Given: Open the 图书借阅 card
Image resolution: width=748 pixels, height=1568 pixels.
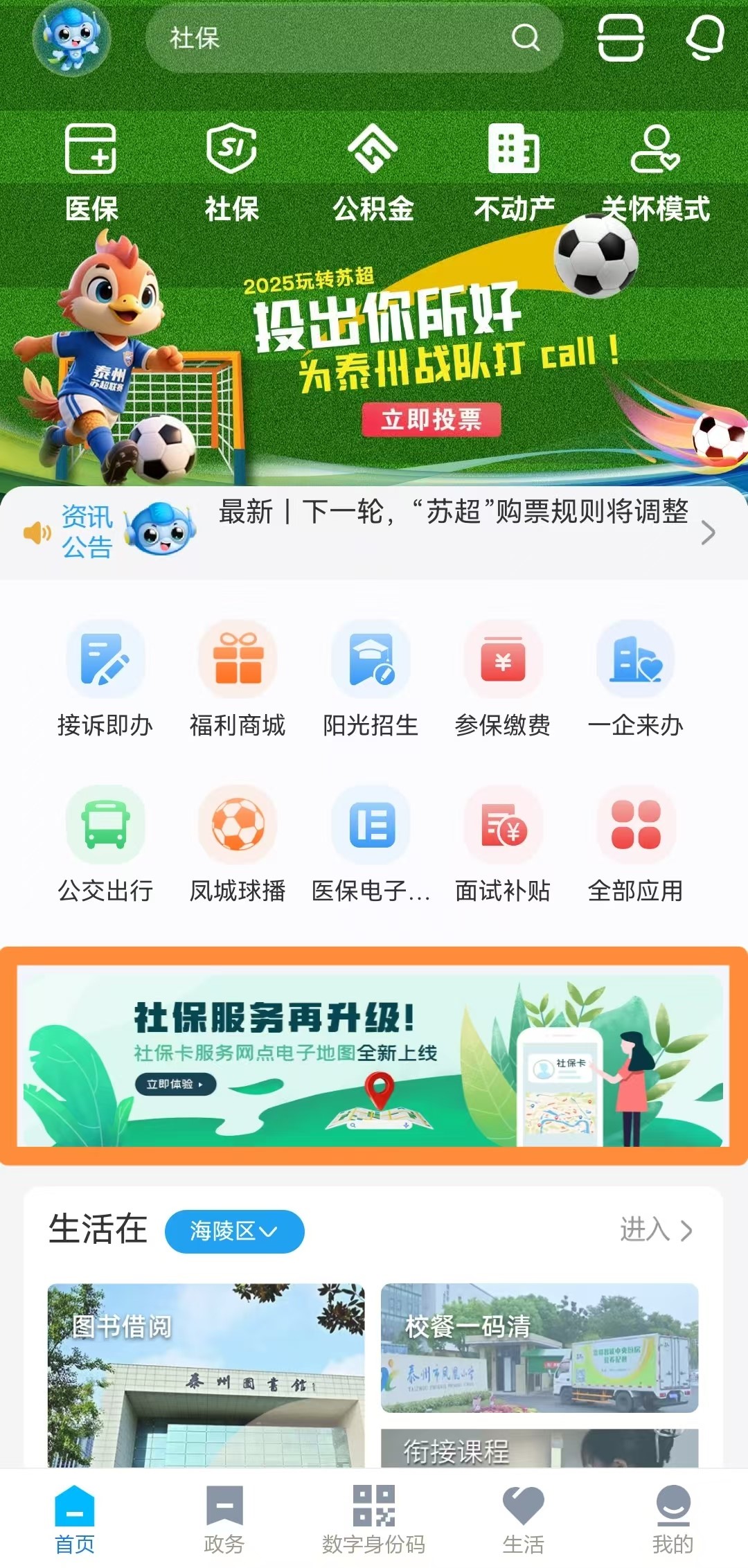Looking at the screenshot, I should (x=206, y=1375).
